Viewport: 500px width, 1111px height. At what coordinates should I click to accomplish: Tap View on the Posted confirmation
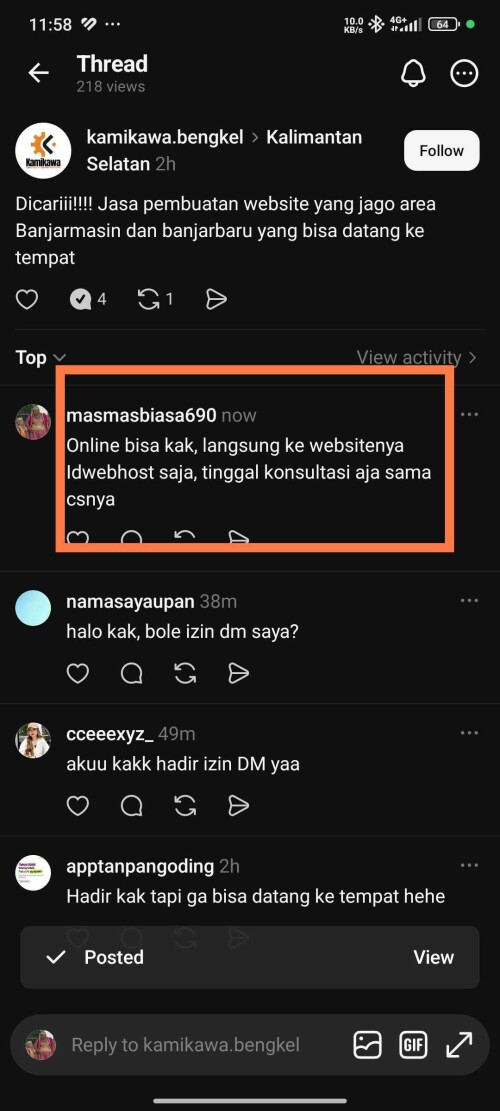(x=433, y=957)
